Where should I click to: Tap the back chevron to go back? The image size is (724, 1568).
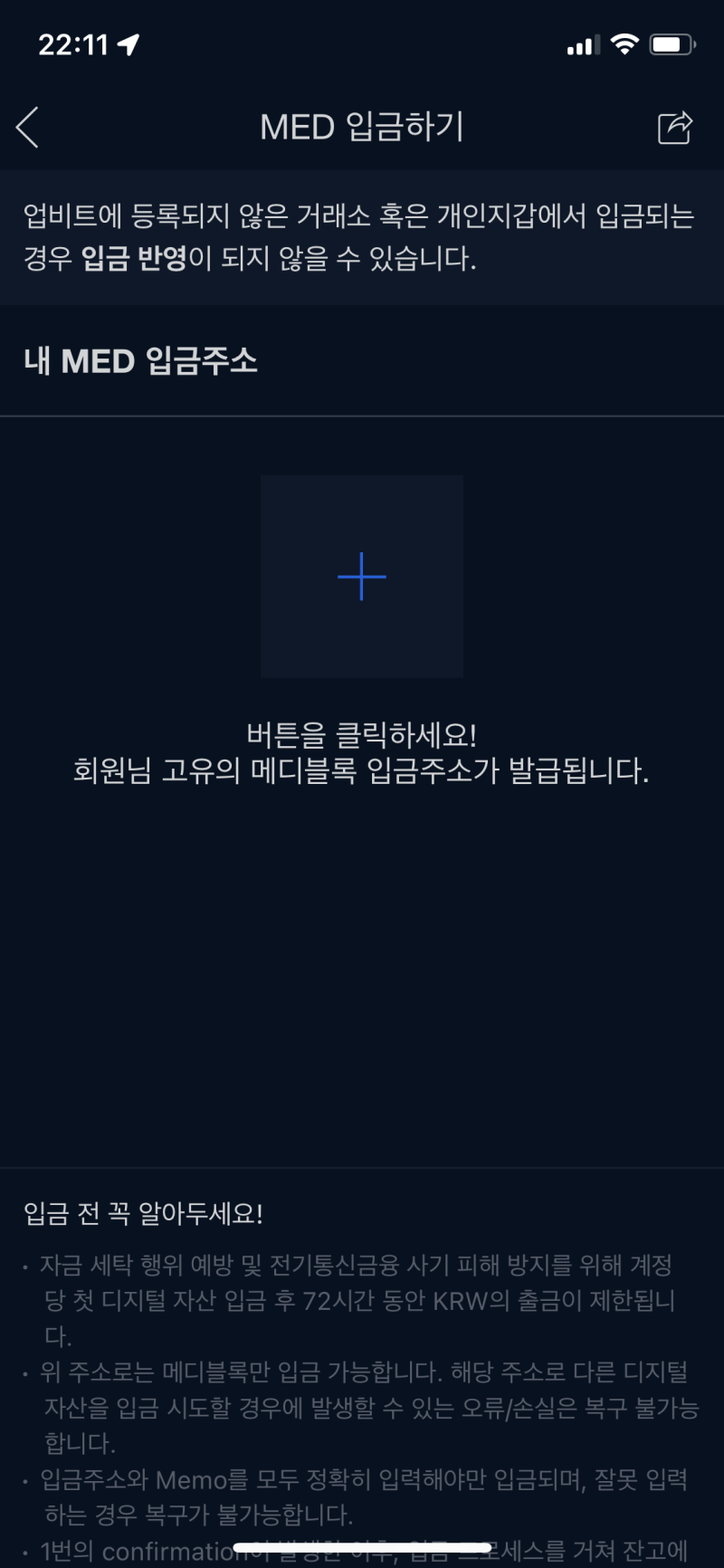click(x=28, y=127)
